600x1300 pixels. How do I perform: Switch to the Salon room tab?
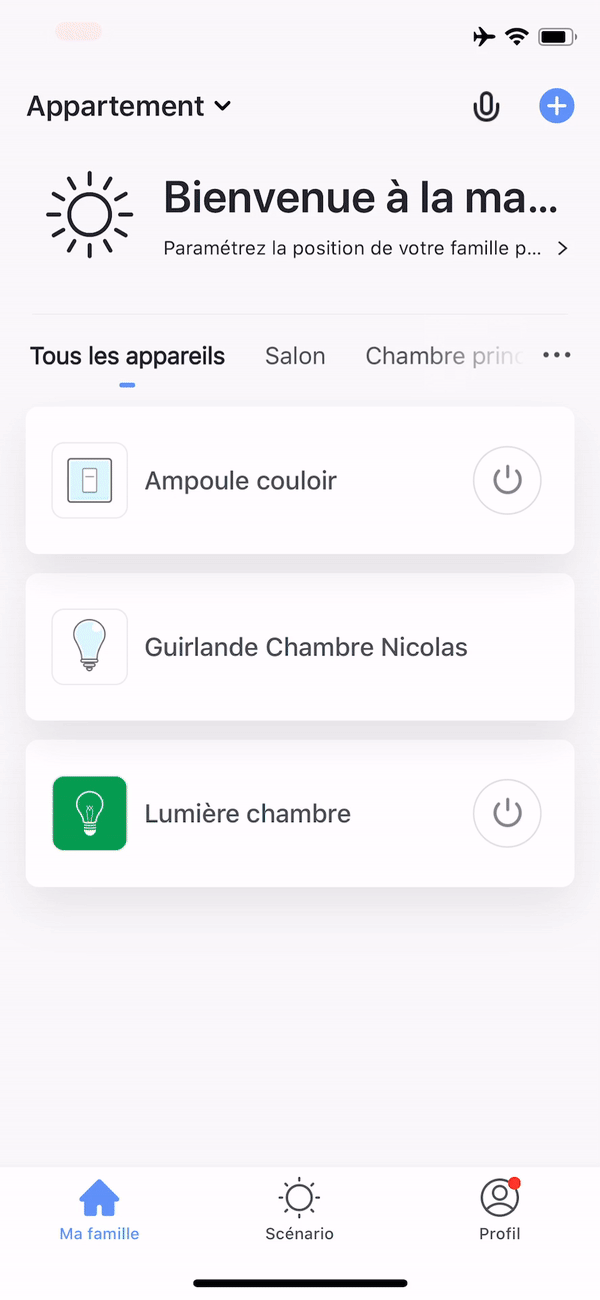point(295,356)
